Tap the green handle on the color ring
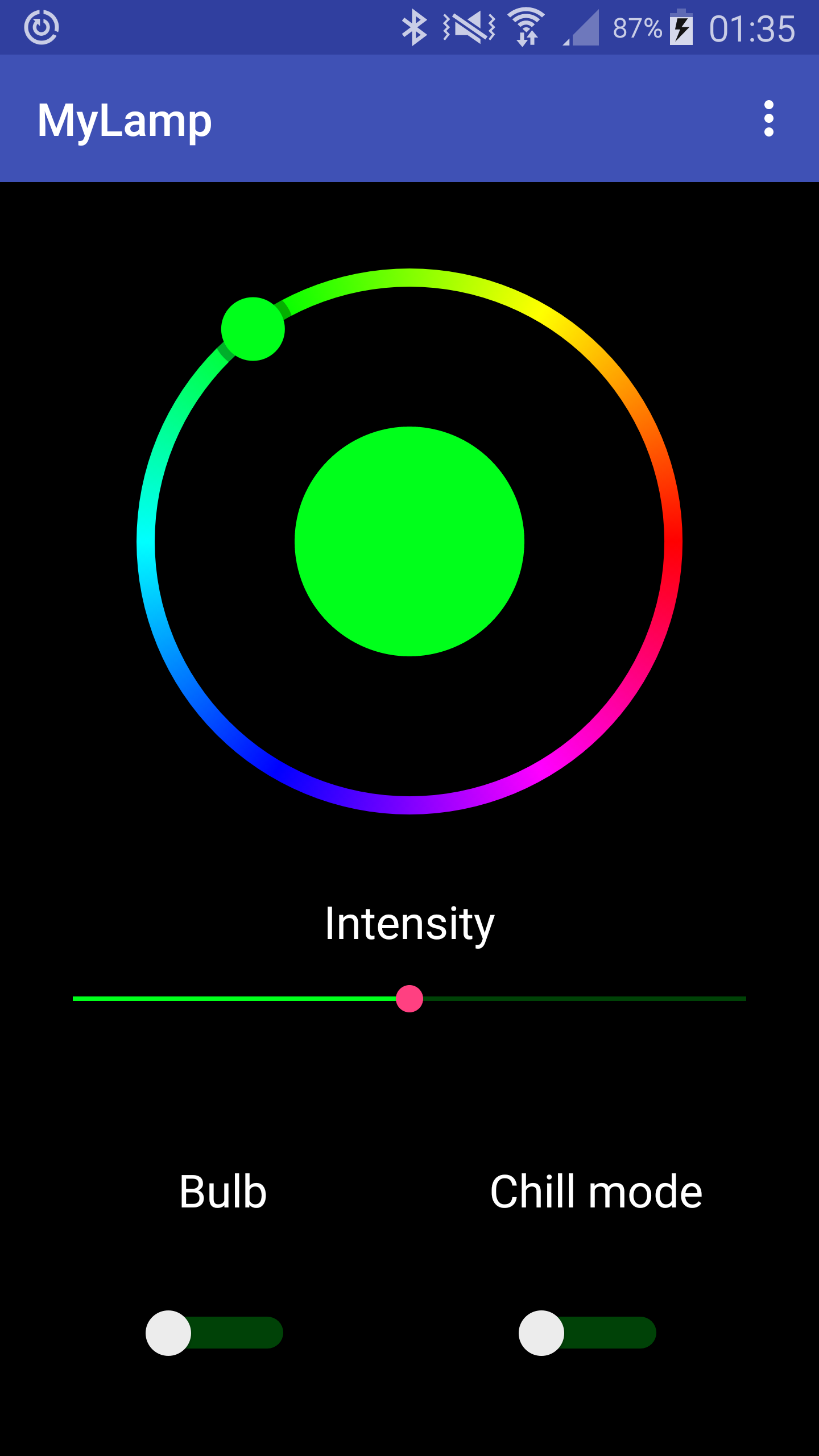 click(x=253, y=329)
